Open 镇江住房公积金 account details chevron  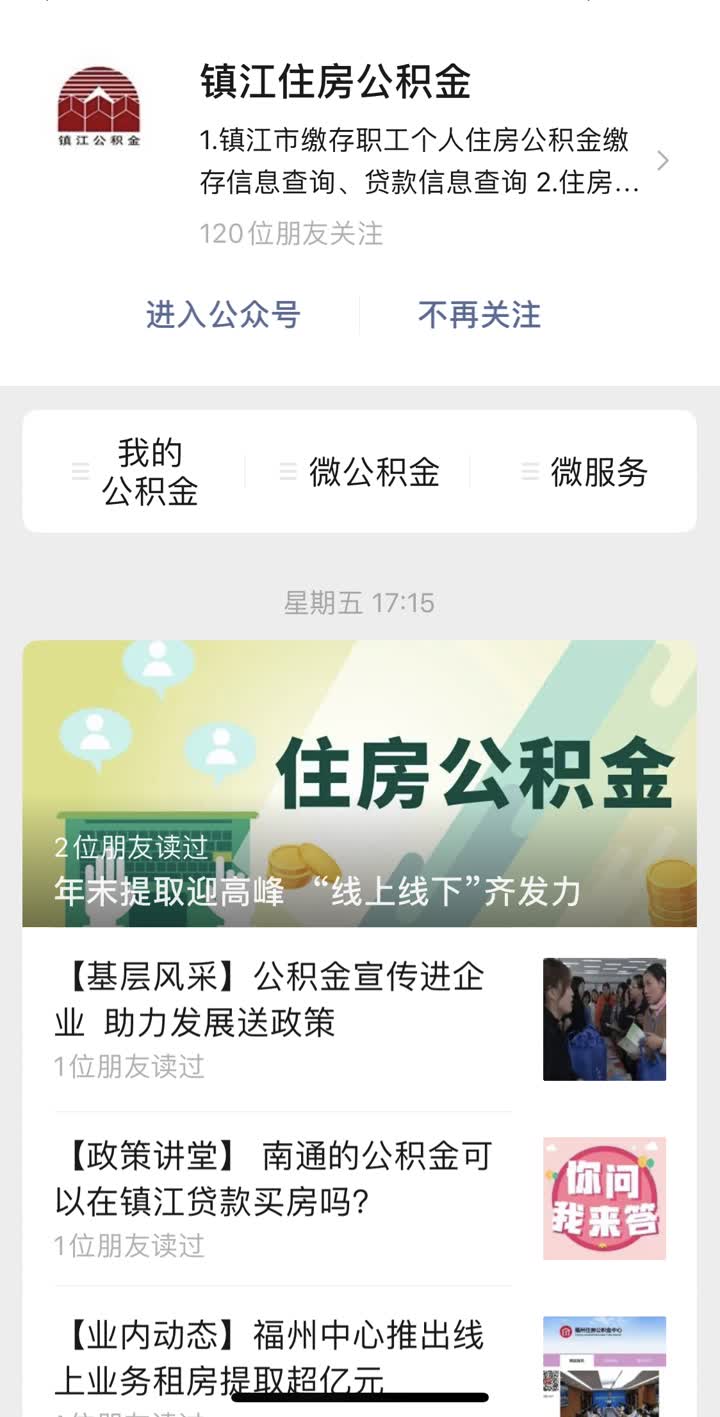click(662, 161)
